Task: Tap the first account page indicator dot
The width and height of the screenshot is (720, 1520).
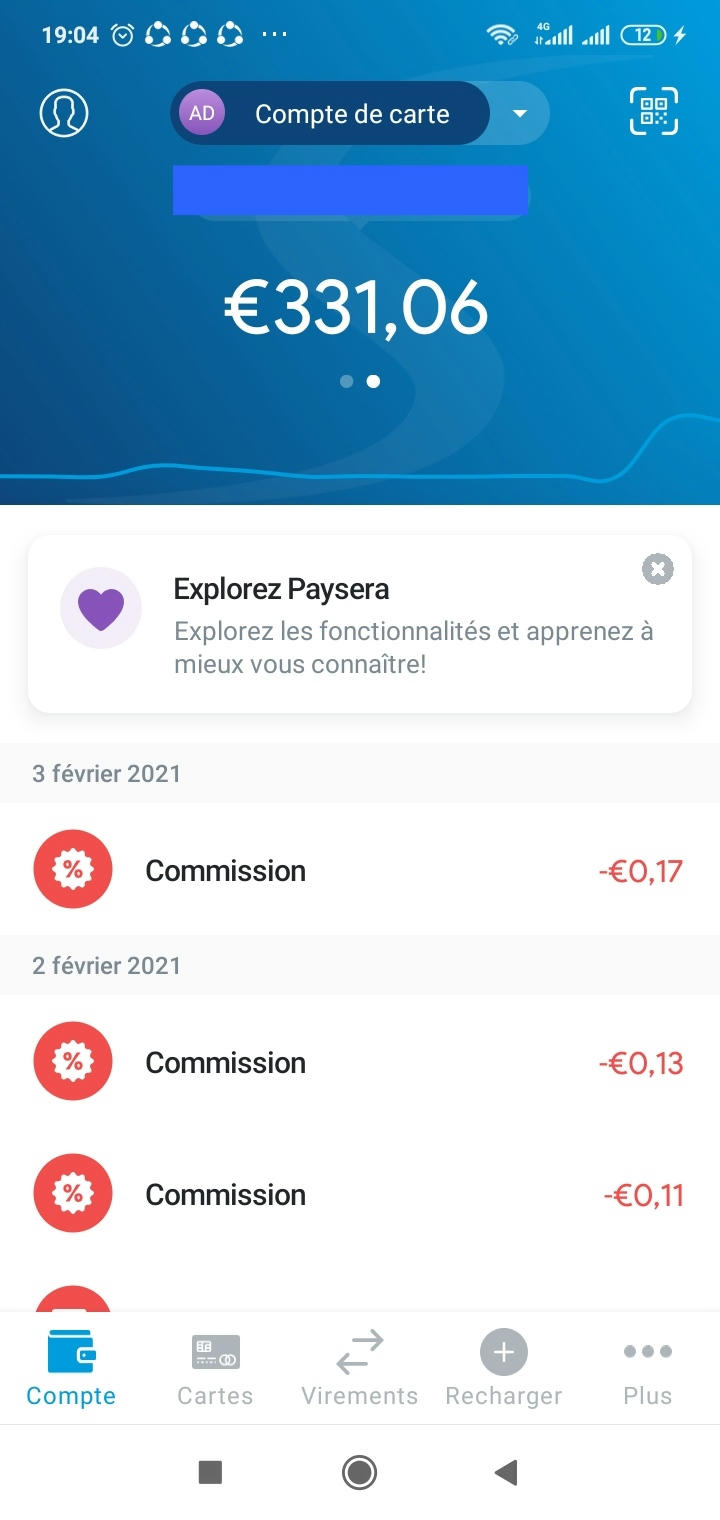Action: 346,381
